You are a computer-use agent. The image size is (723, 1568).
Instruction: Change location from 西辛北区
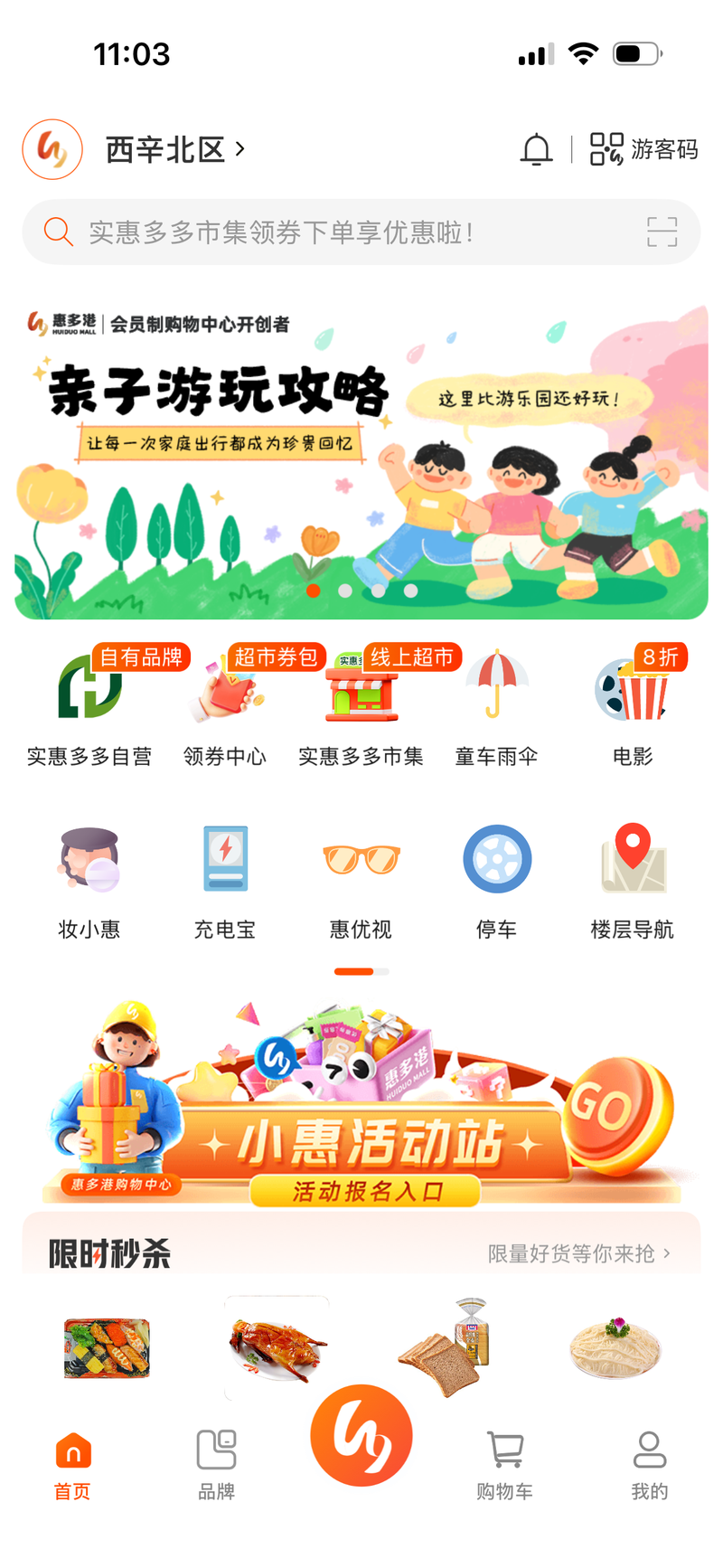click(x=174, y=149)
